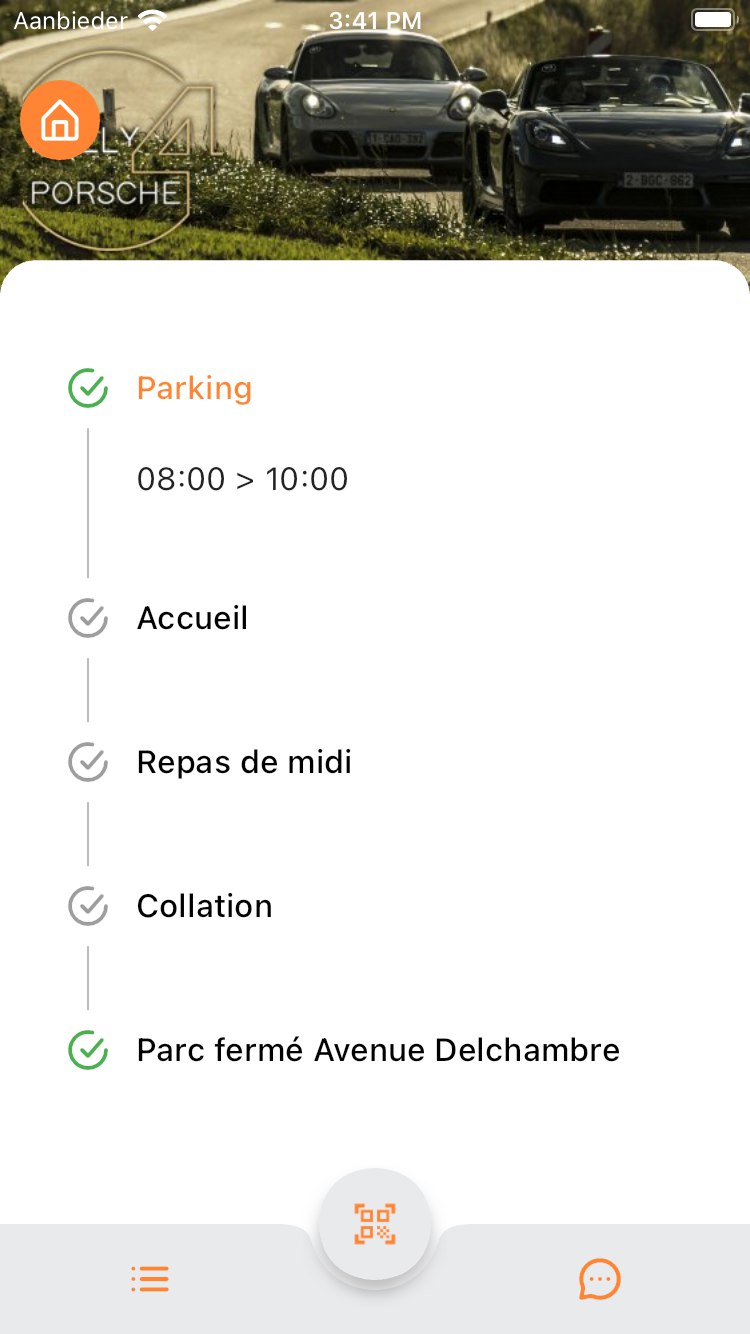Tap the orange home button
Screen dimensions: 750x1334
coord(60,120)
